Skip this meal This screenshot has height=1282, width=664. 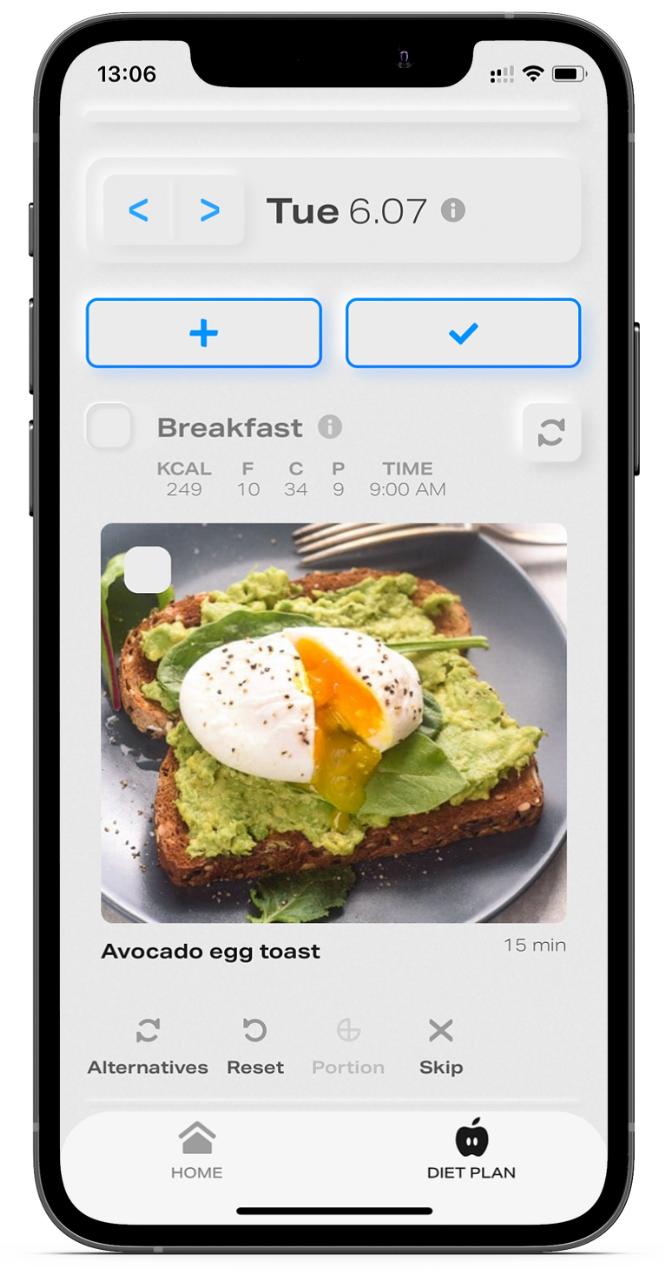tap(441, 1046)
